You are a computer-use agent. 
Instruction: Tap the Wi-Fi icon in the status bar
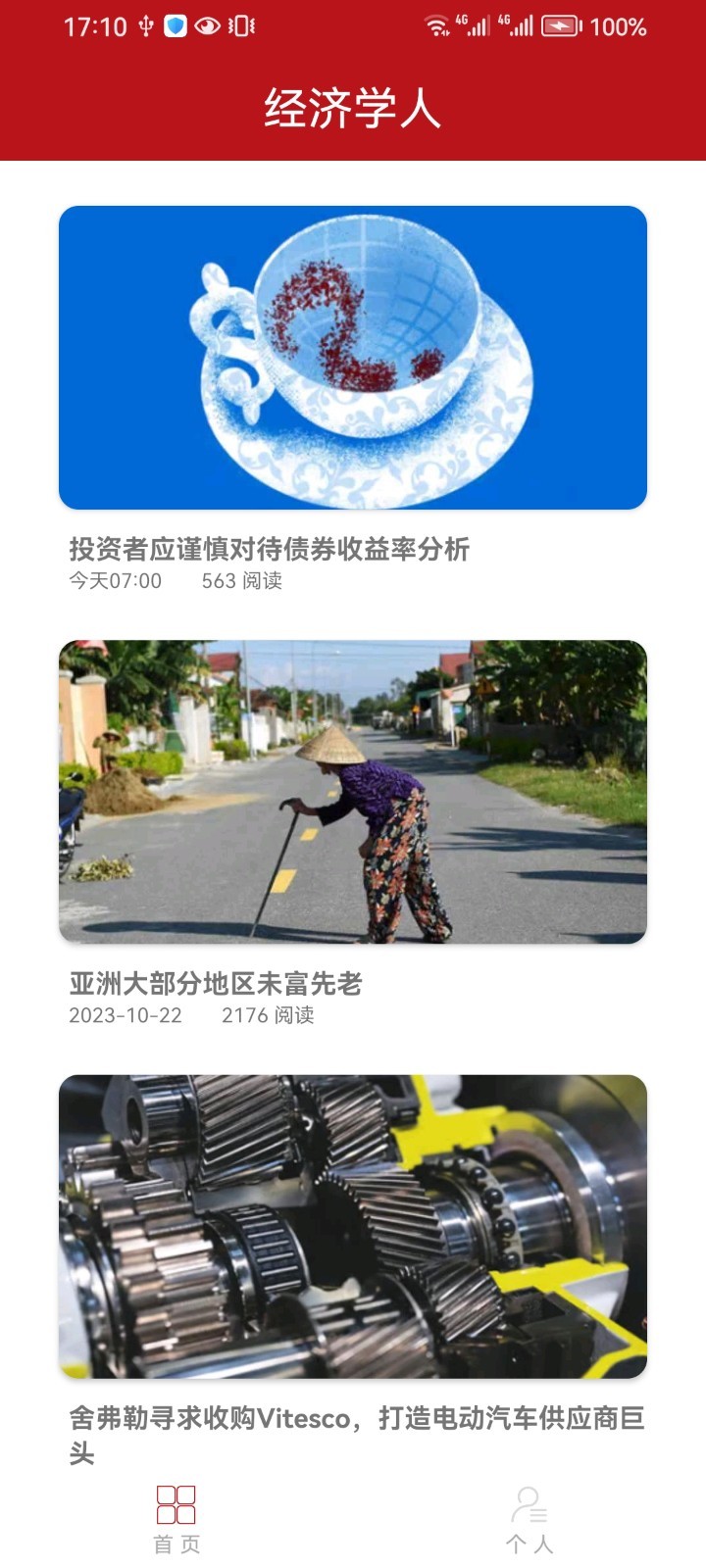(435, 24)
